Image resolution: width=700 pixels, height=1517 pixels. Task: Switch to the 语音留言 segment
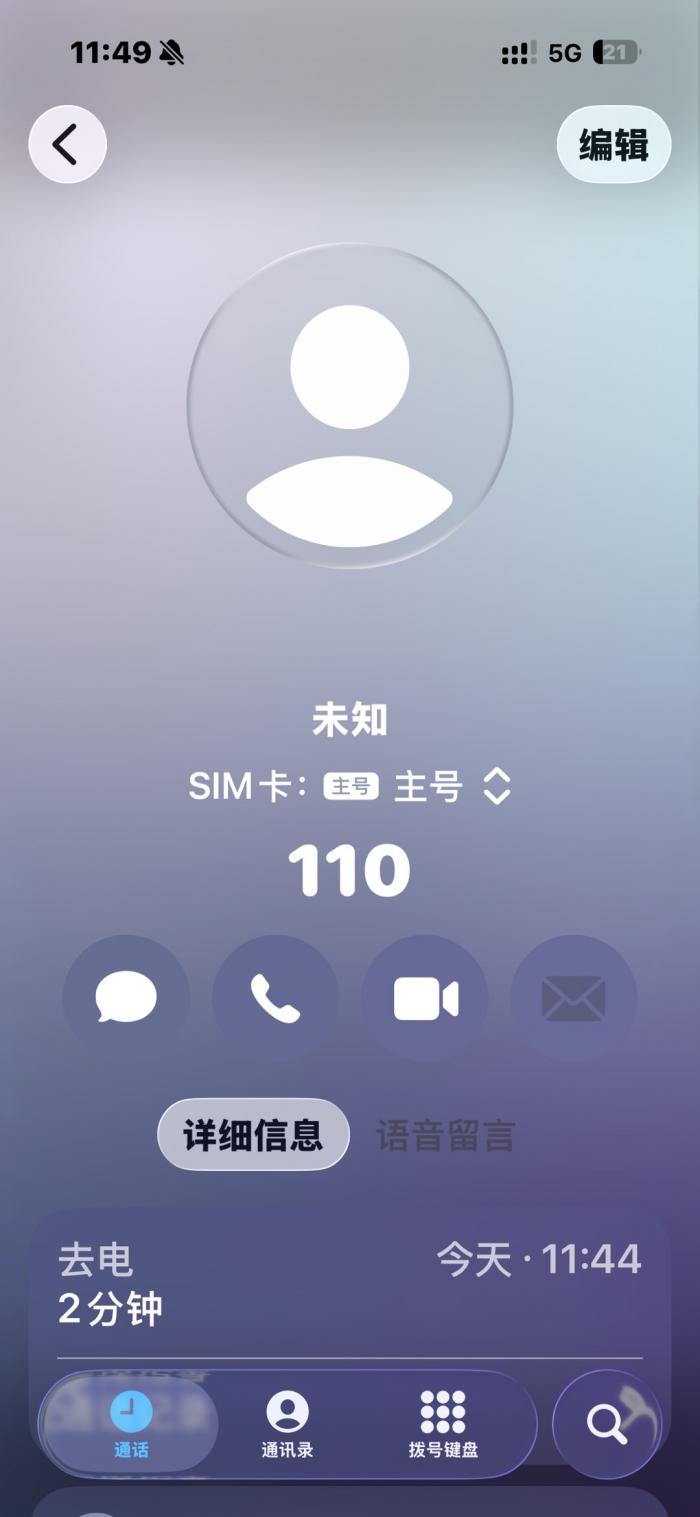[x=445, y=1136]
